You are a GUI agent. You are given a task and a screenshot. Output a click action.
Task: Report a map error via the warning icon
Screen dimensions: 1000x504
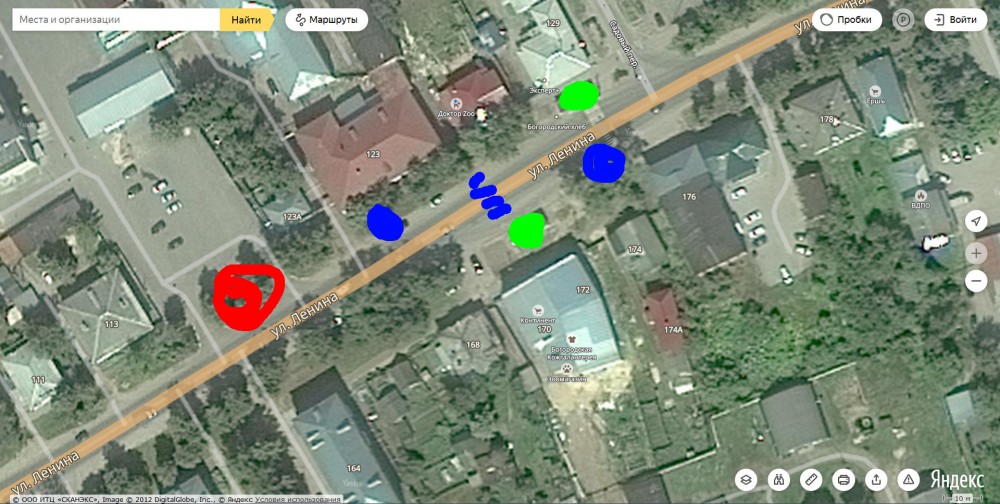point(909,479)
